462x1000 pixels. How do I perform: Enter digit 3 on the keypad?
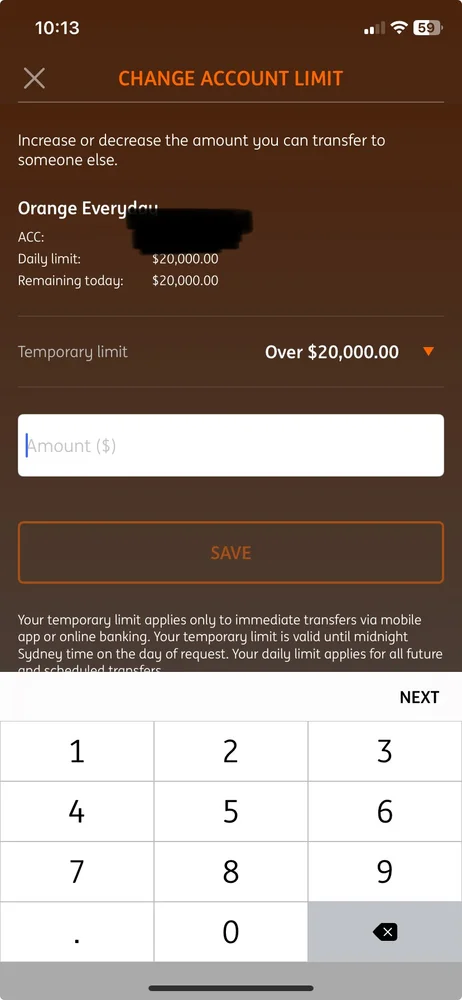point(385,751)
